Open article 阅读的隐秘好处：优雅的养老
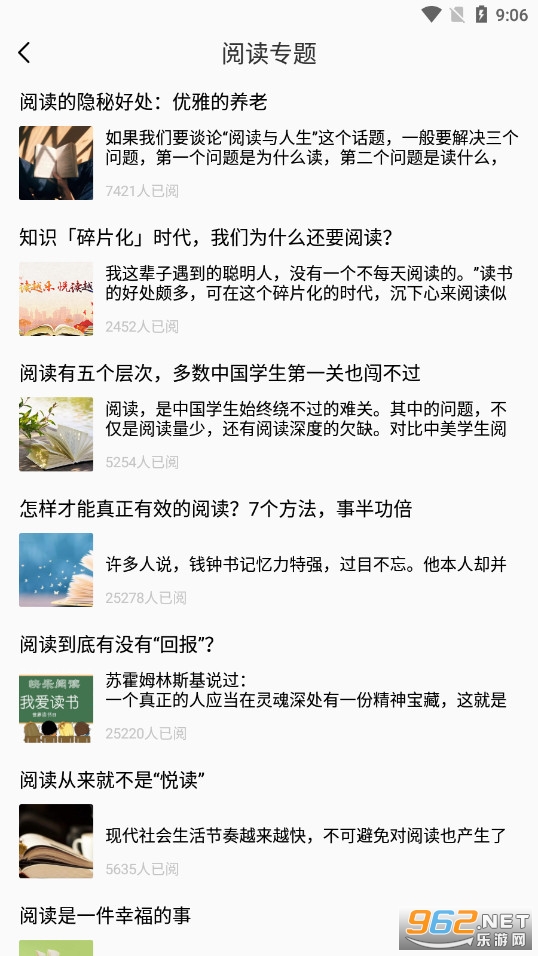The image size is (538, 956). [x=269, y=146]
